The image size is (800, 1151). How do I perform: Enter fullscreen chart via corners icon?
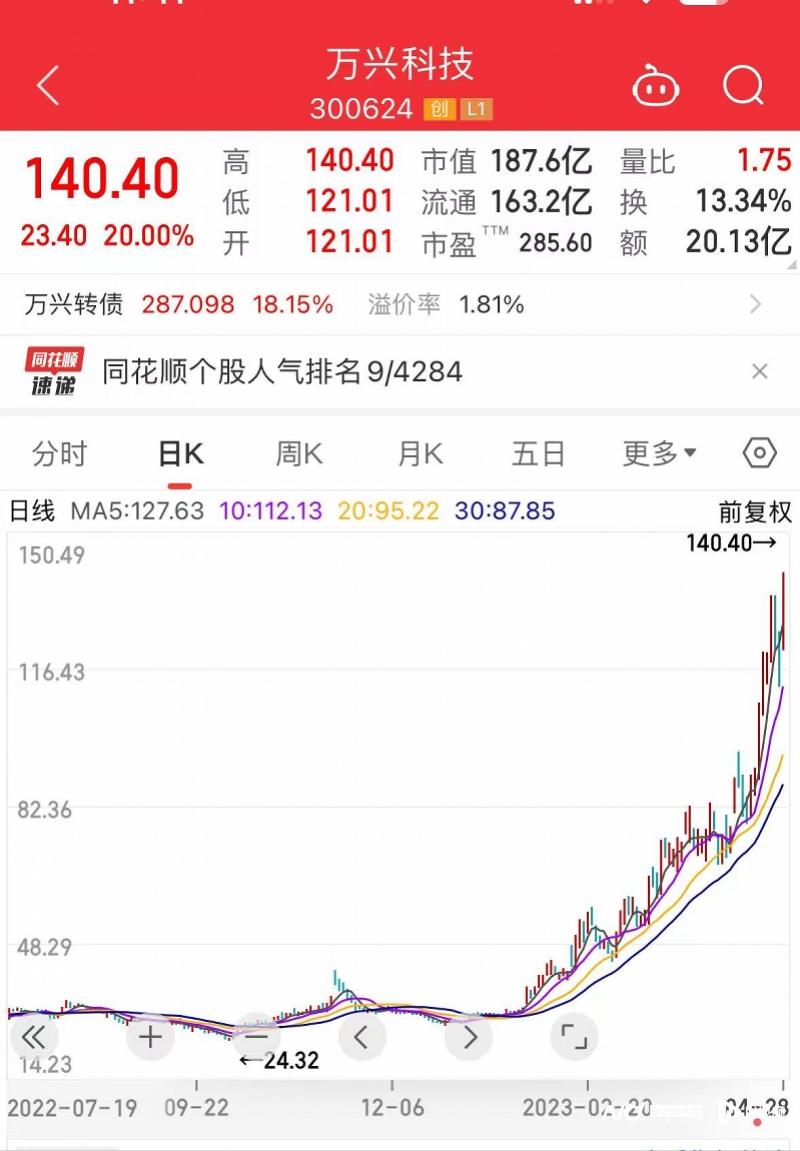pos(573,1037)
